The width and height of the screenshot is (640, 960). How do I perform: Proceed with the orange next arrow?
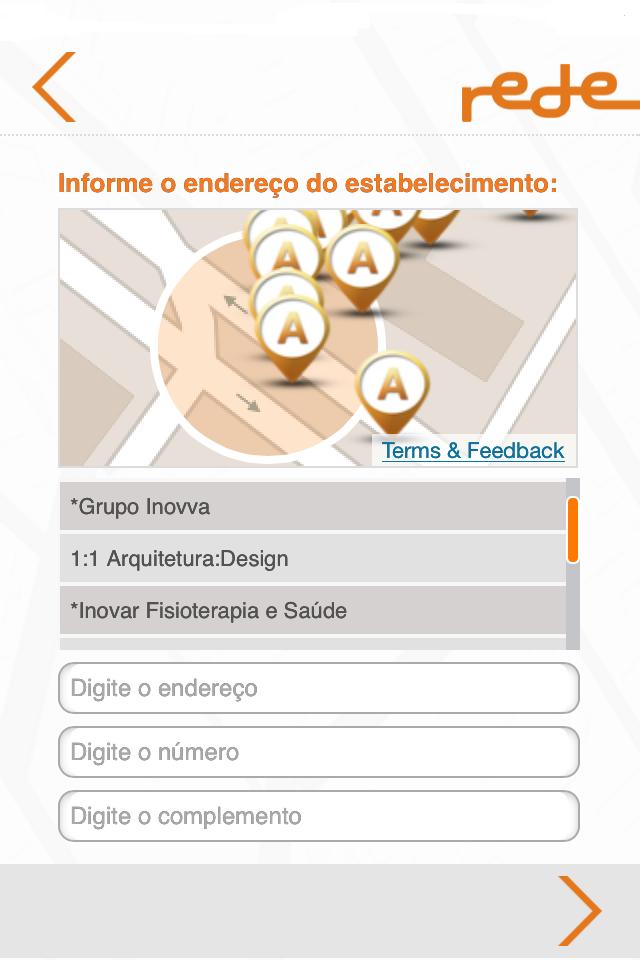579,911
